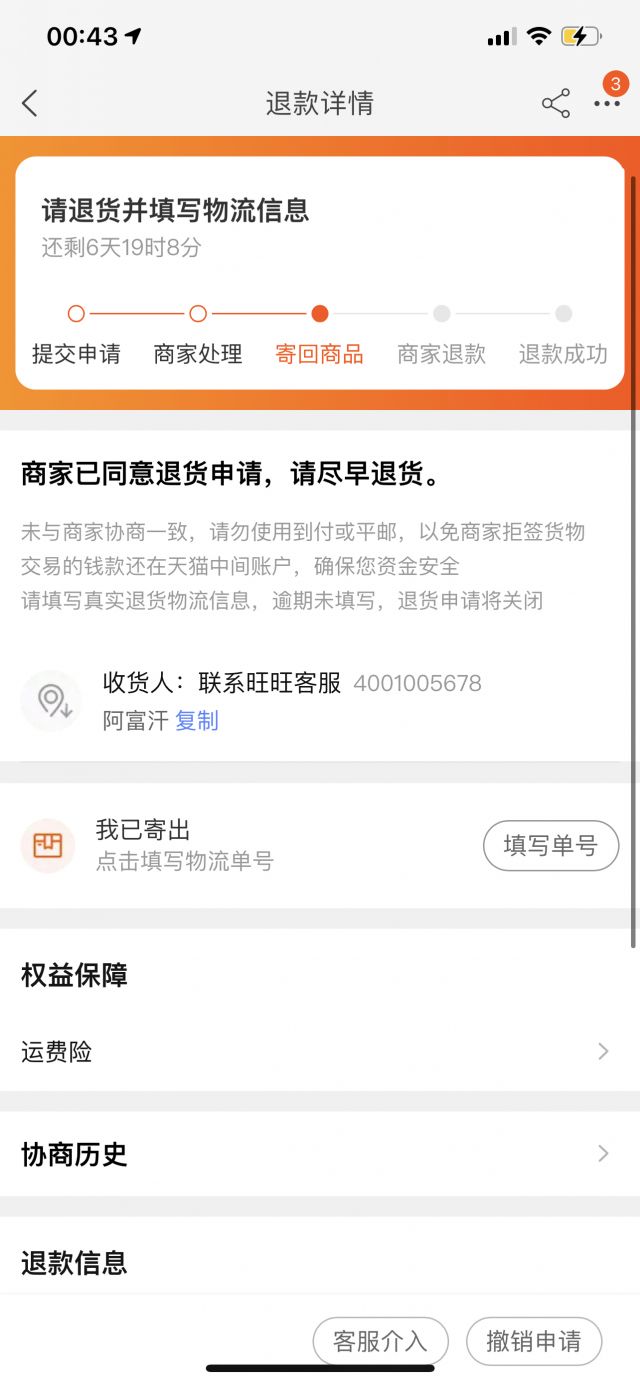Share this refund detail page
The image size is (640, 1384).
pos(555,103)
